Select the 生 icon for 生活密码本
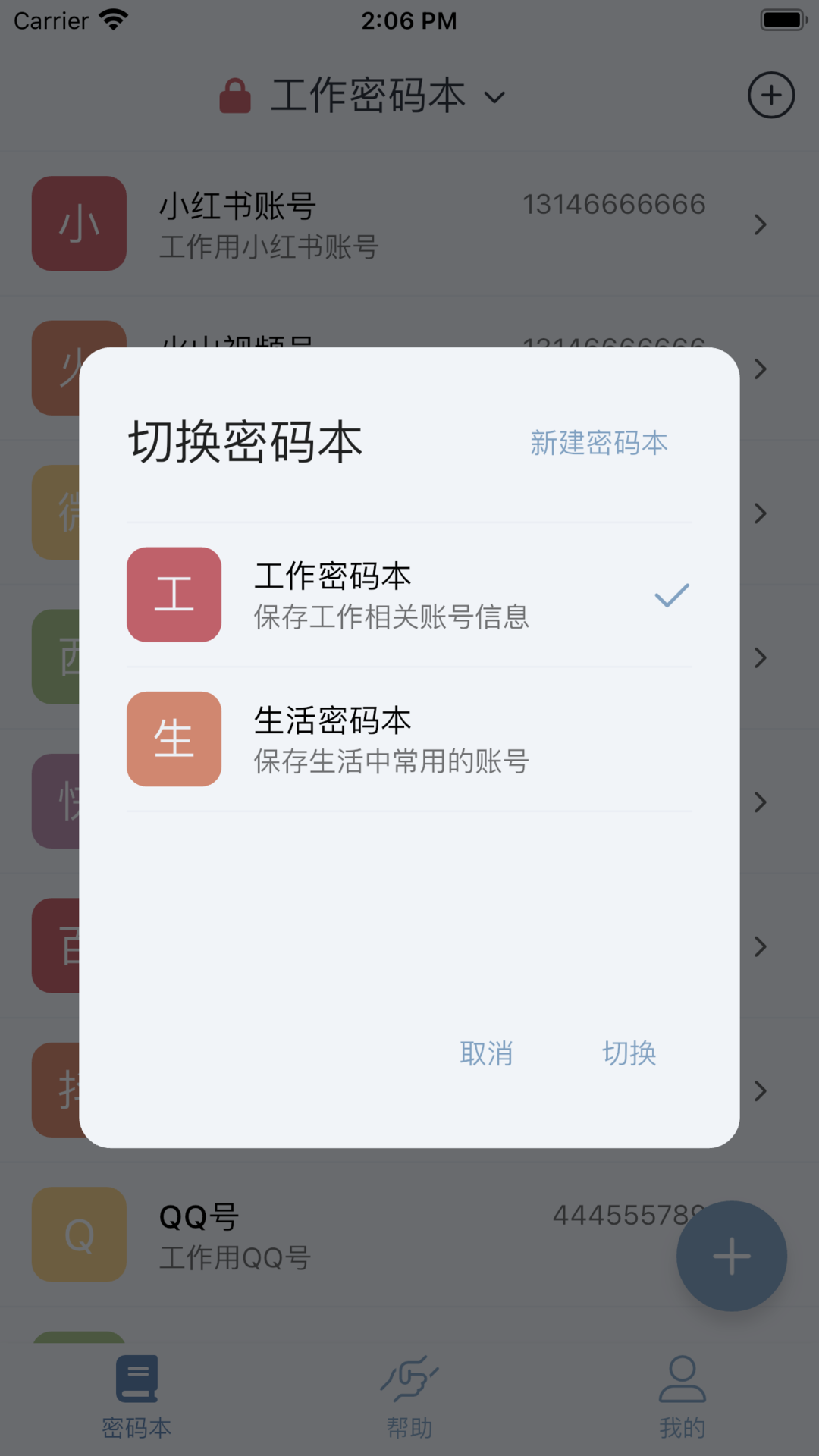This screenshot has width=819, height=1456. click(174, 739)
